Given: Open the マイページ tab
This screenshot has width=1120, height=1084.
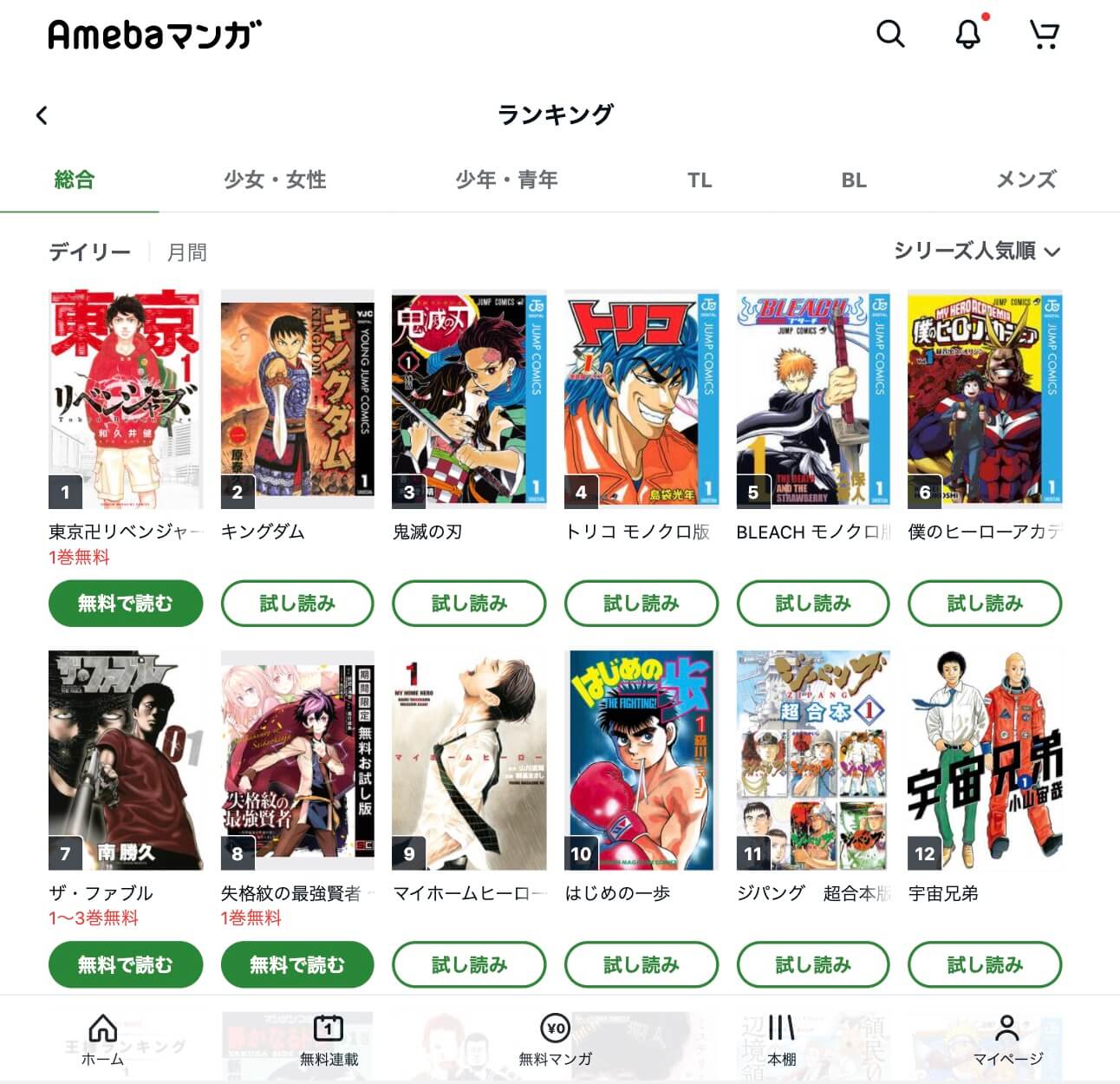Looking at the screenshot, I should point(1007,1040).
